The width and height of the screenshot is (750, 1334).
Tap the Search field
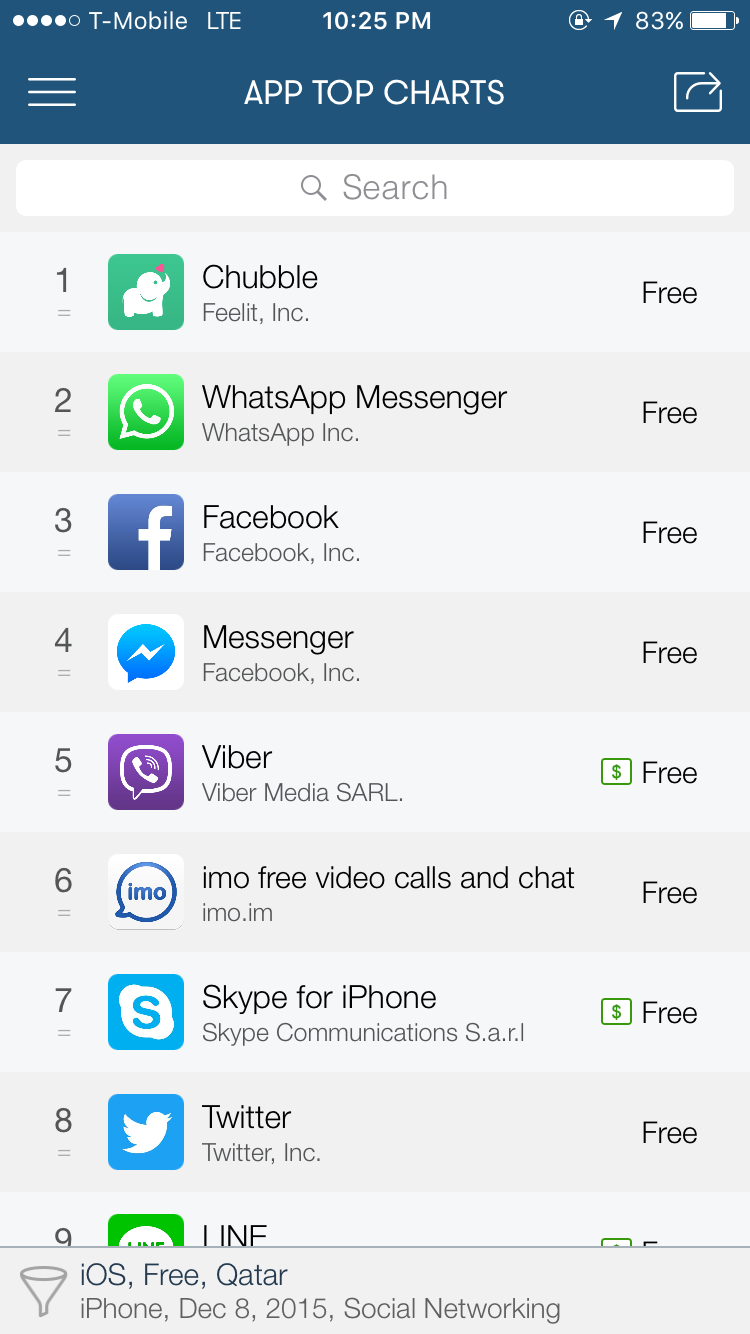[375, 188]
